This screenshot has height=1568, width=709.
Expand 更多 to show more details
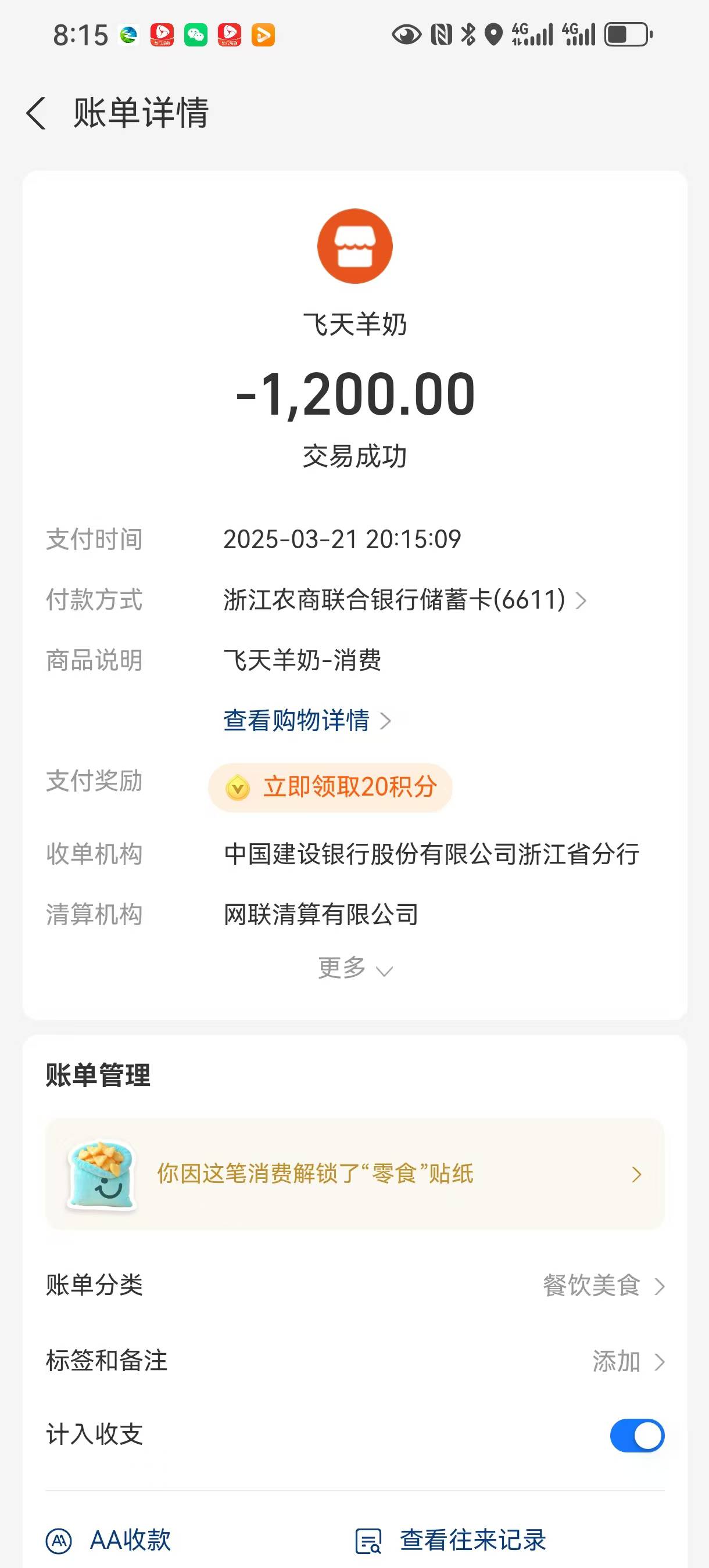[x=354, y=968]
